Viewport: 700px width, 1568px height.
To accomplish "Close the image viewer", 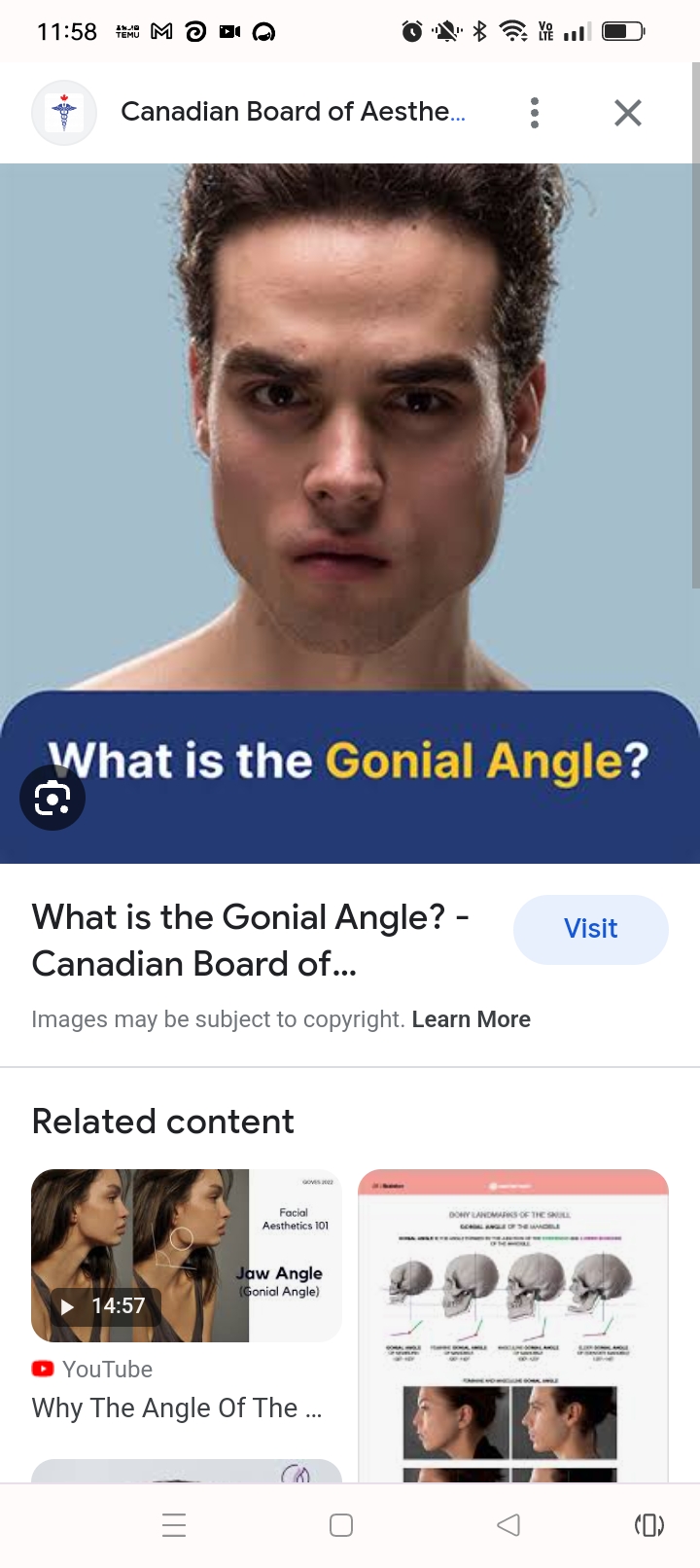I will coord(628,113).
